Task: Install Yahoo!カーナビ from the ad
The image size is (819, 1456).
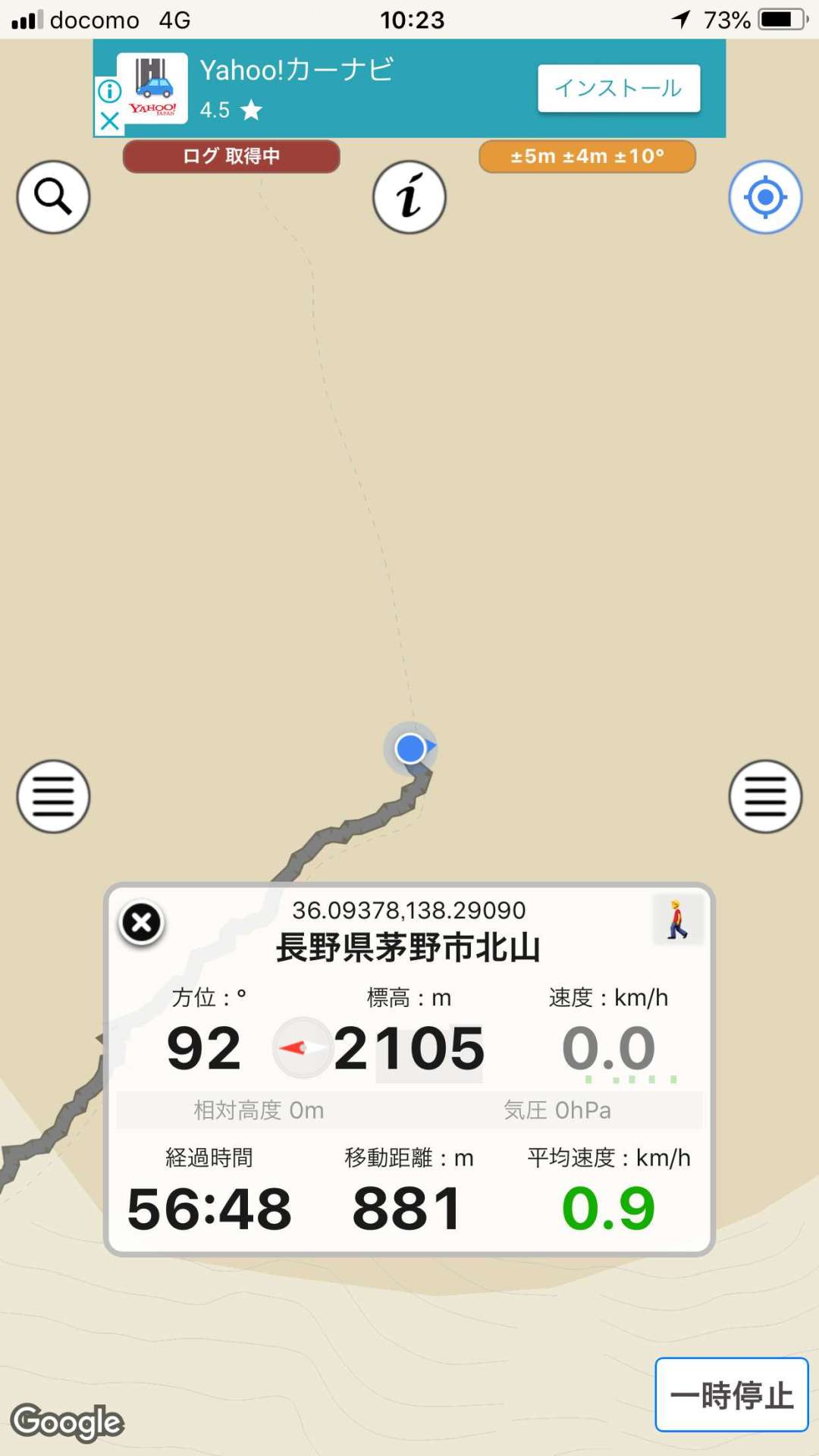Action: point(619,88)
